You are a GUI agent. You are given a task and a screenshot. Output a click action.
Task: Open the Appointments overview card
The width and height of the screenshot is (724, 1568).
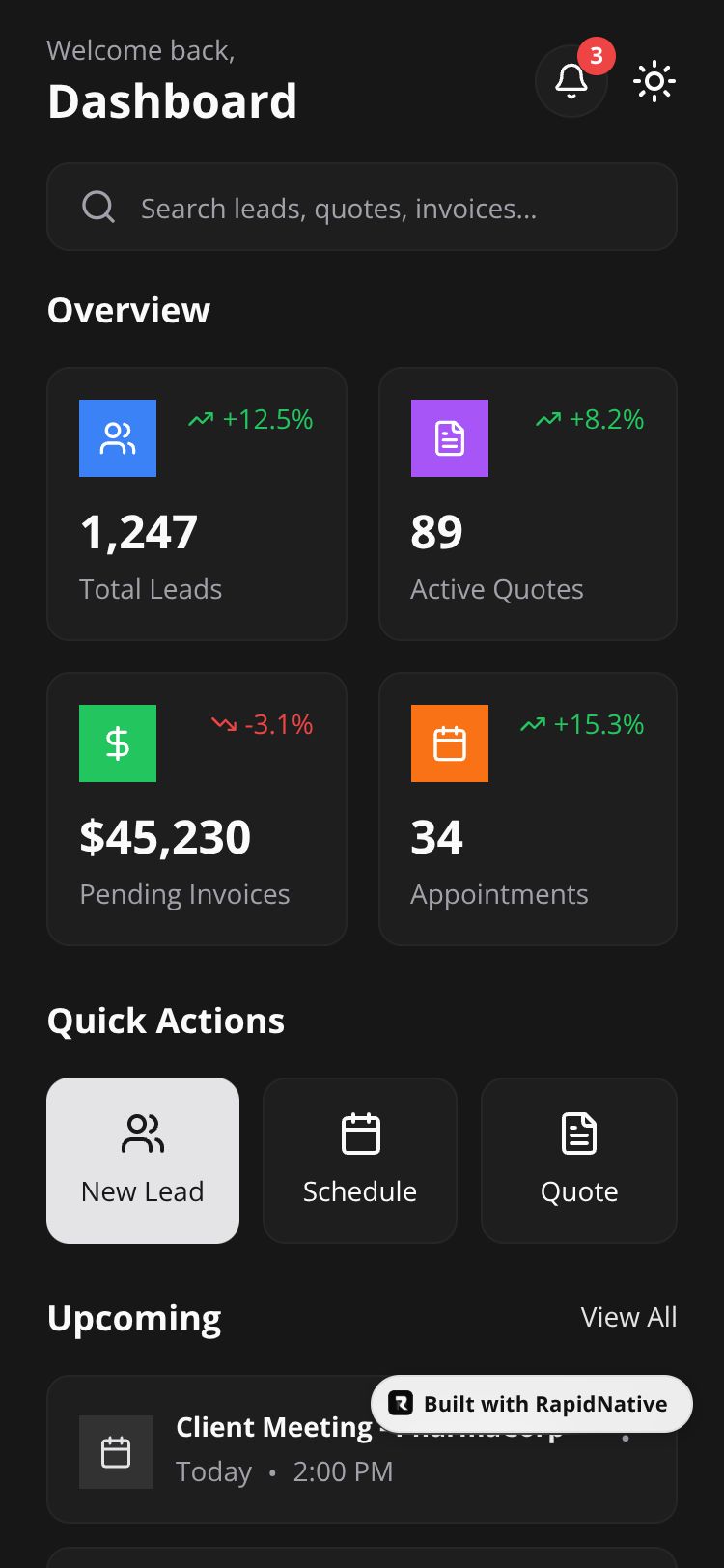528,809
